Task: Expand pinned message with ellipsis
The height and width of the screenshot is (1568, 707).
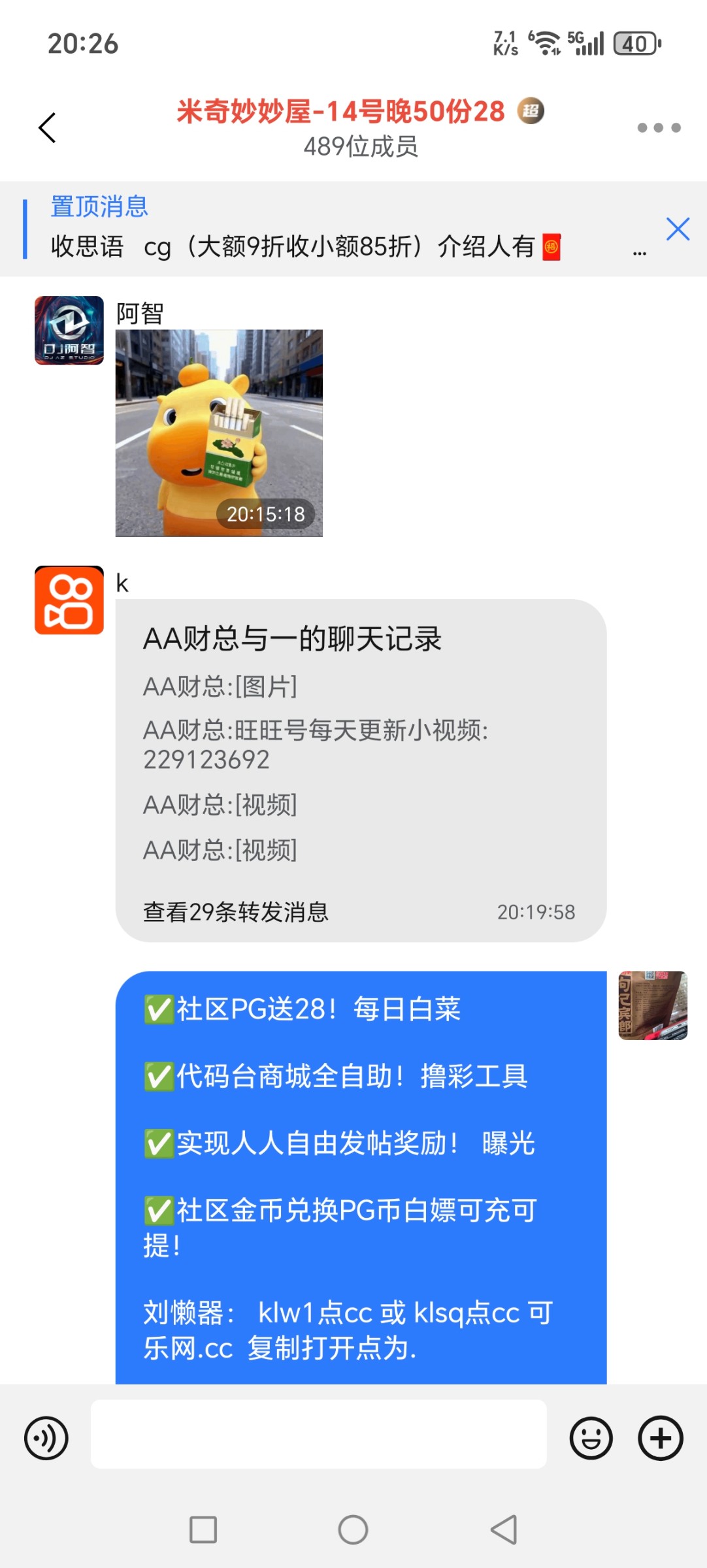Action: (638, 252)
